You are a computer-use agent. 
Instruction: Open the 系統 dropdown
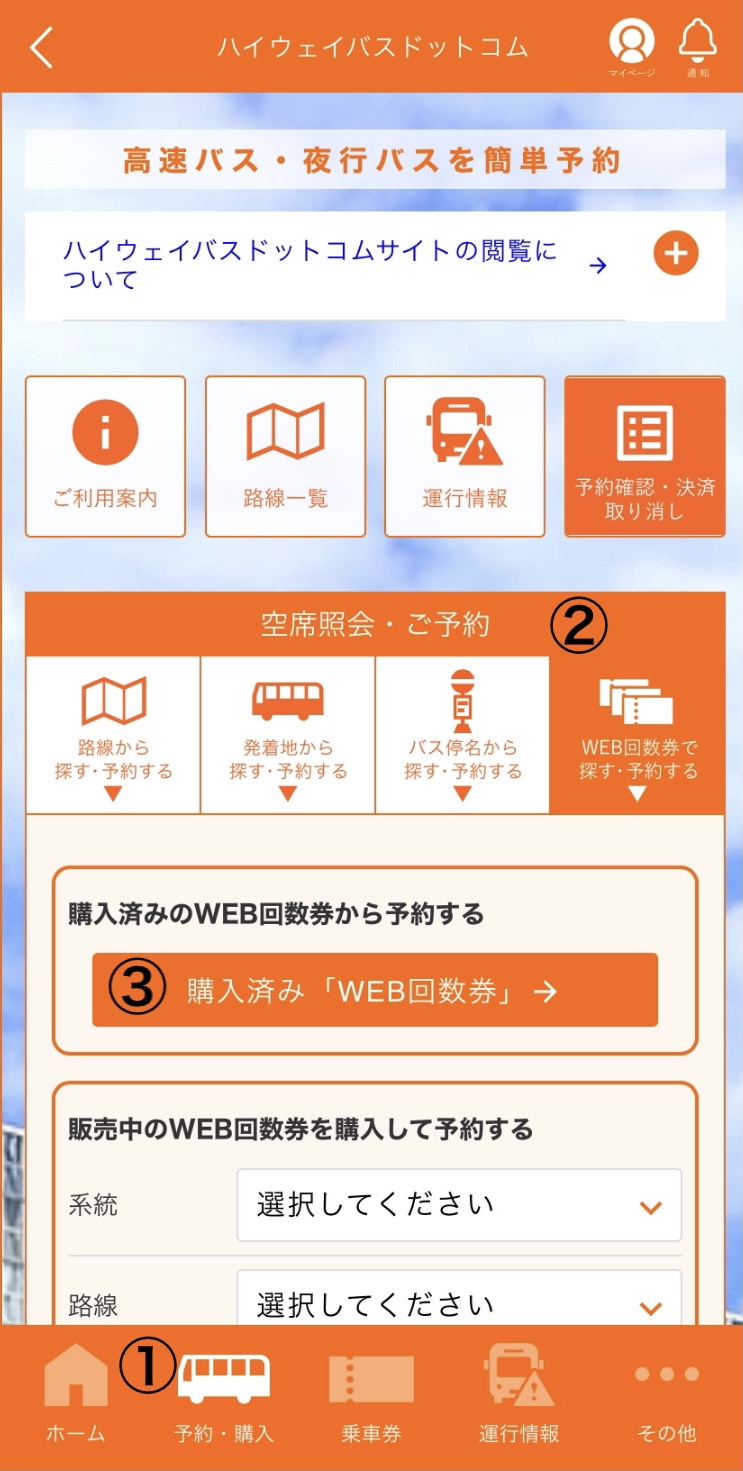(x=459, y=1205)
